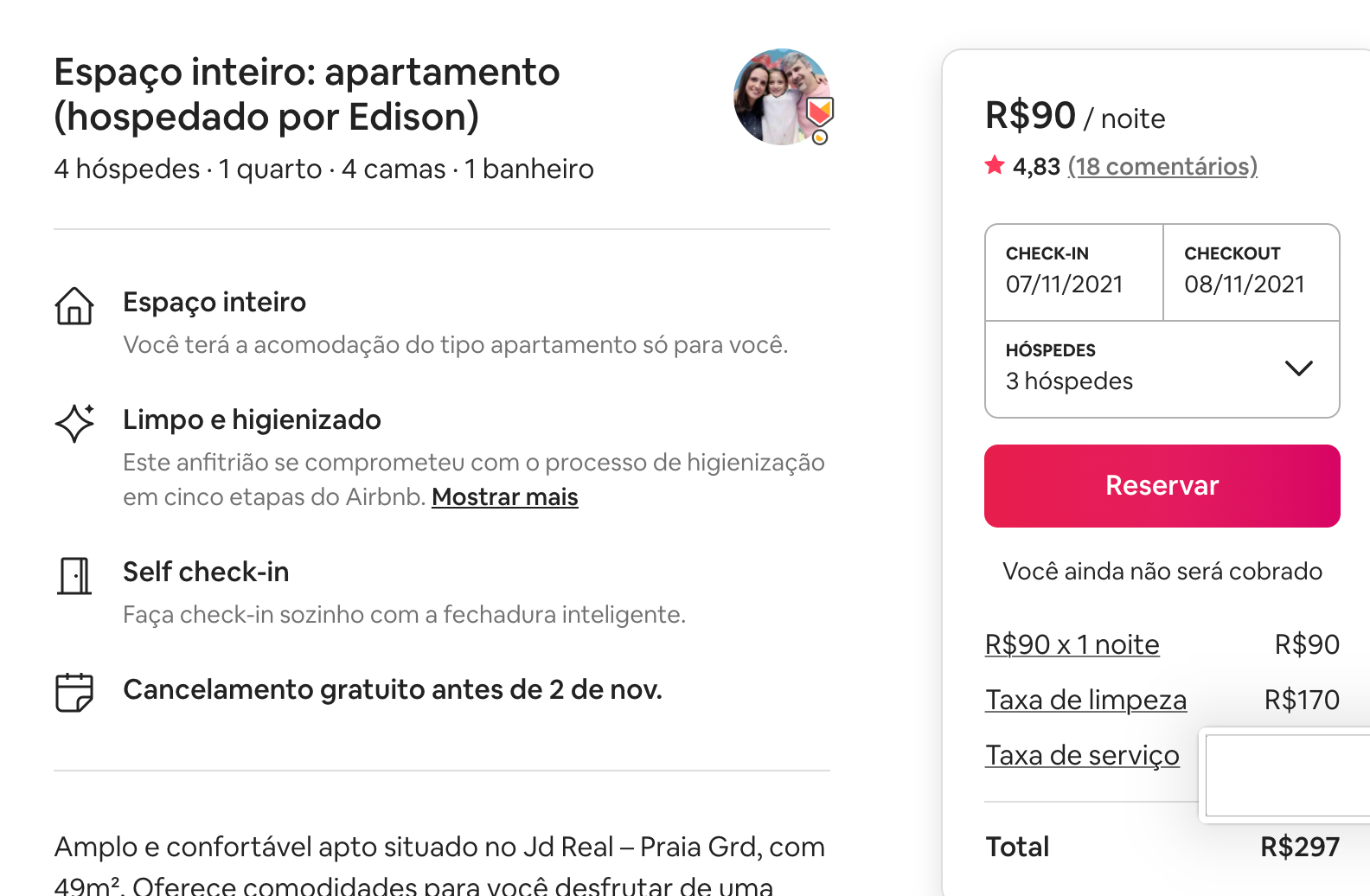View the R$90 x 1 noite breakdown

[x=1072, y=644]
